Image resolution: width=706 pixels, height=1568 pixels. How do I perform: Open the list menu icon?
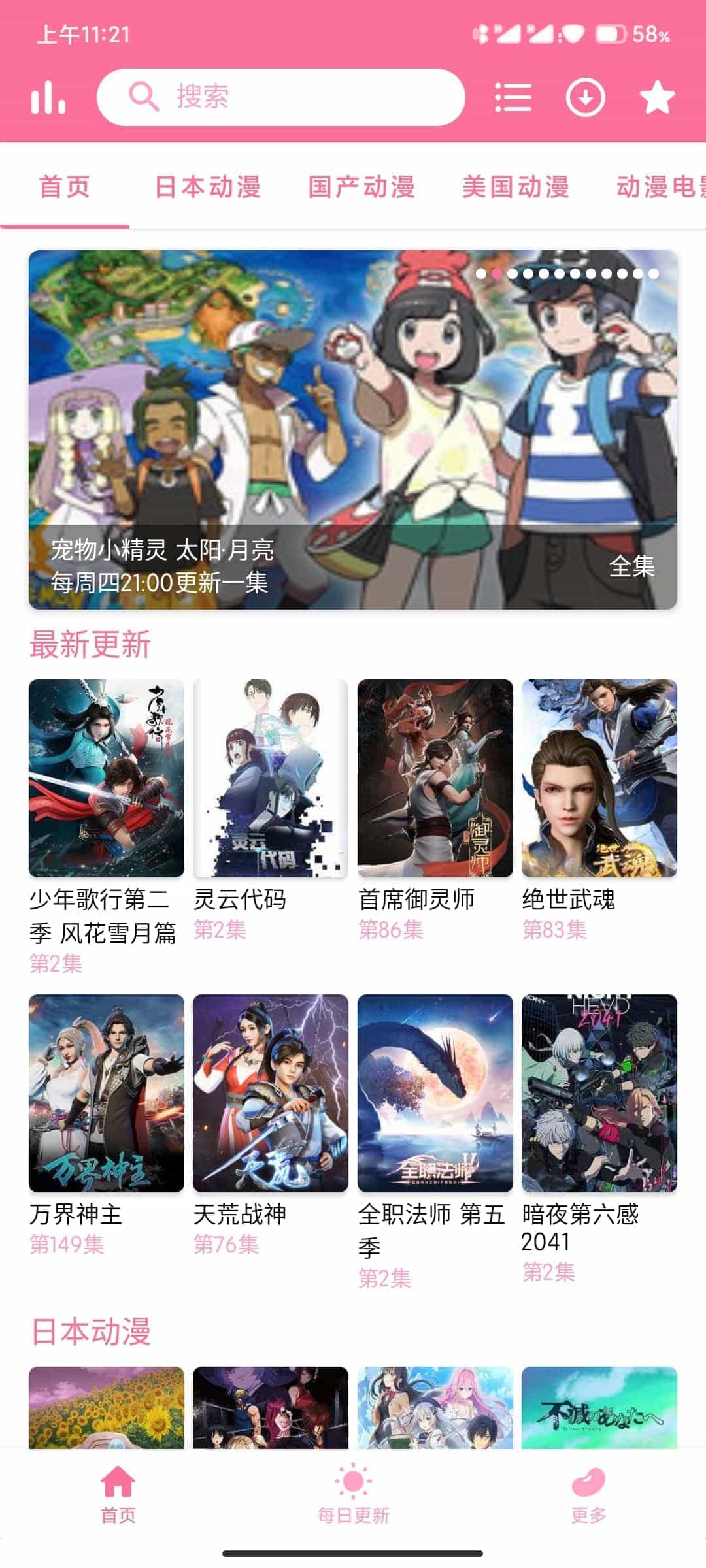(x=513, y=98)
